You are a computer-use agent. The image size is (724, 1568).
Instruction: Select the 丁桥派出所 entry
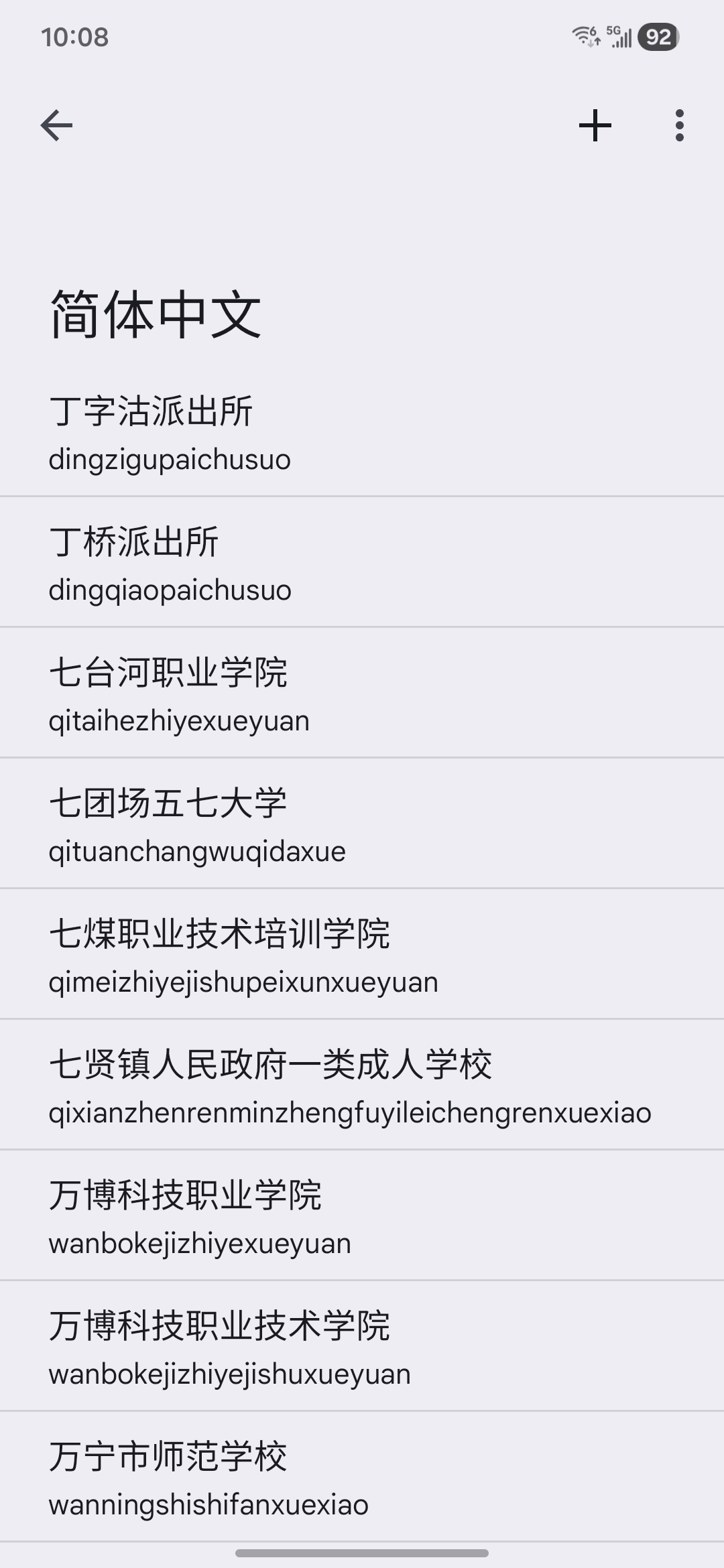(x=362, y=564)
